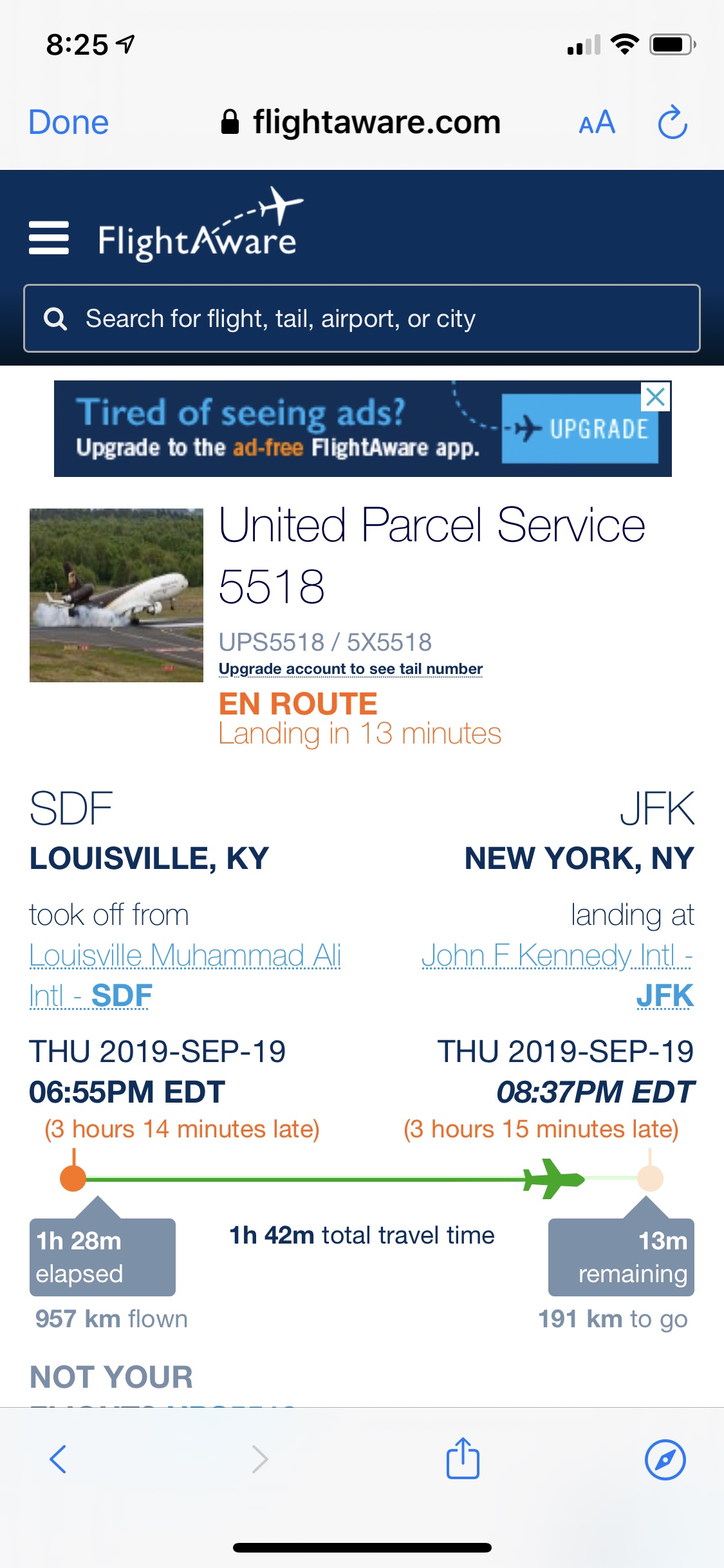Viewport: 724px width, 1568px height.
Task: Open this page in Safari
Action: pos(665,1459)
